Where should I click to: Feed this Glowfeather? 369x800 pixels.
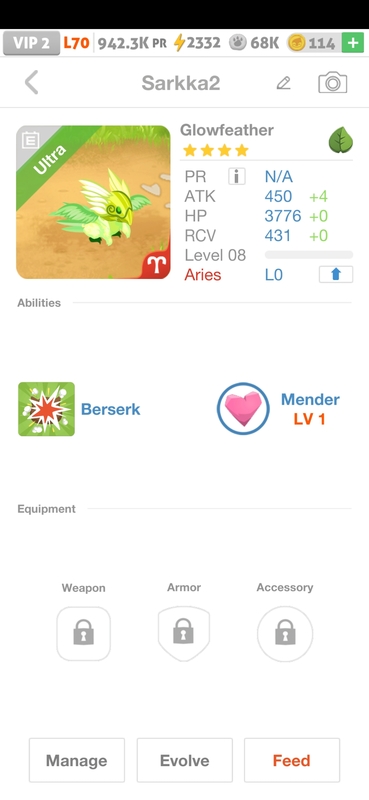point(291,760)
